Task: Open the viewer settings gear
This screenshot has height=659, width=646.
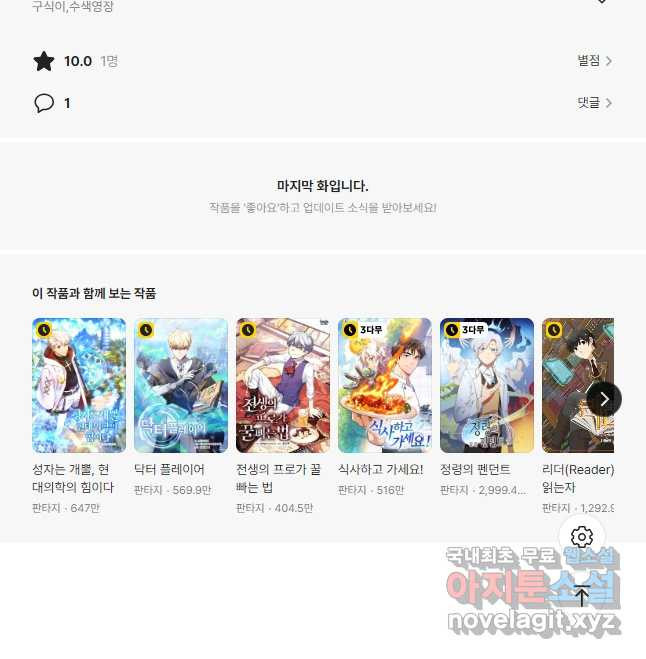Action: coord(582,538)
